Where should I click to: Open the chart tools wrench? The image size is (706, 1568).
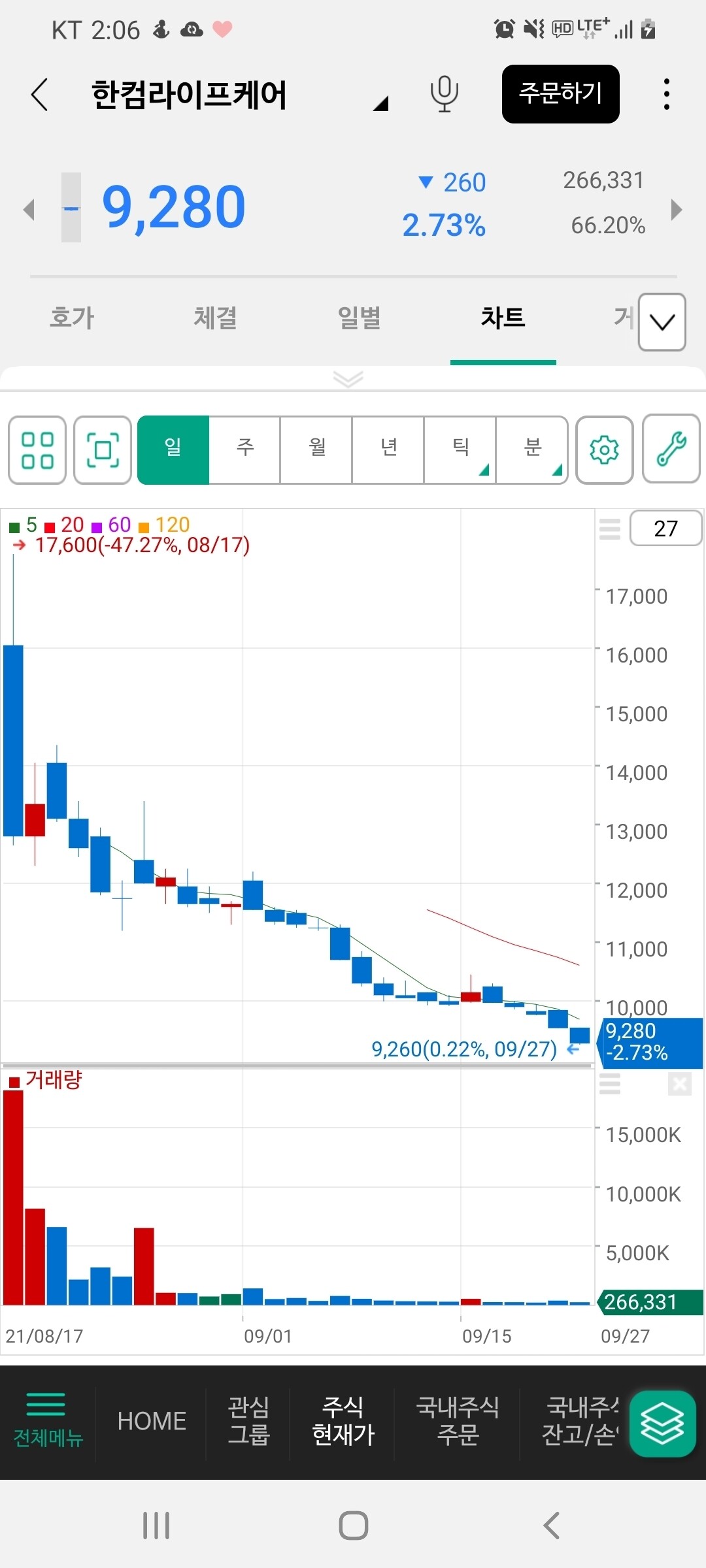click(671, 449)
